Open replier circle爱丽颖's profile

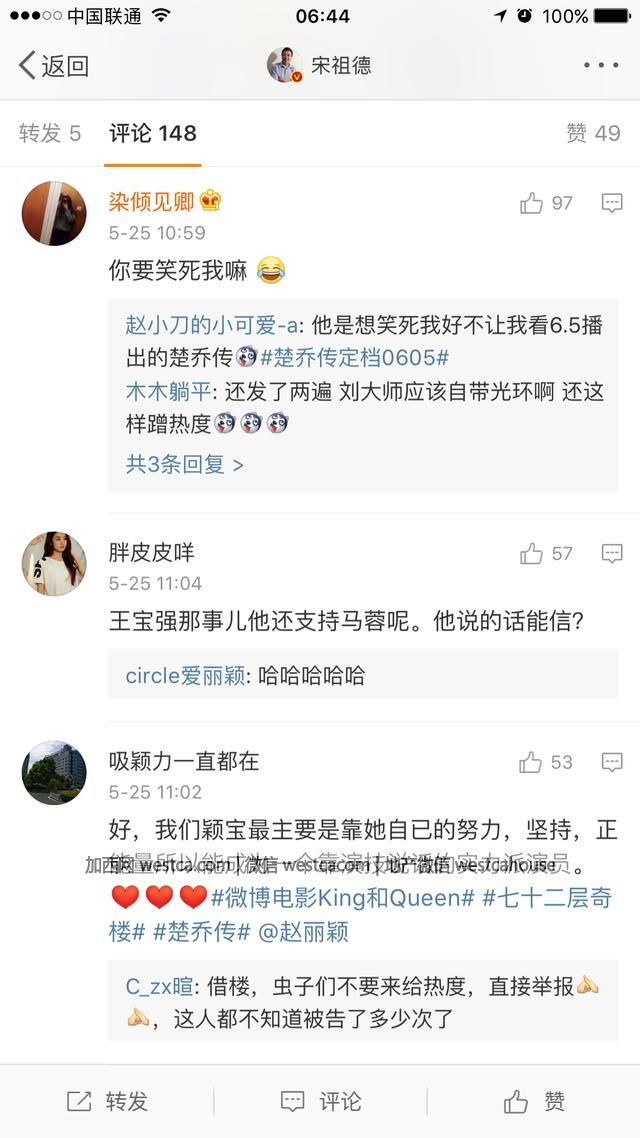(x=185, y=675)
